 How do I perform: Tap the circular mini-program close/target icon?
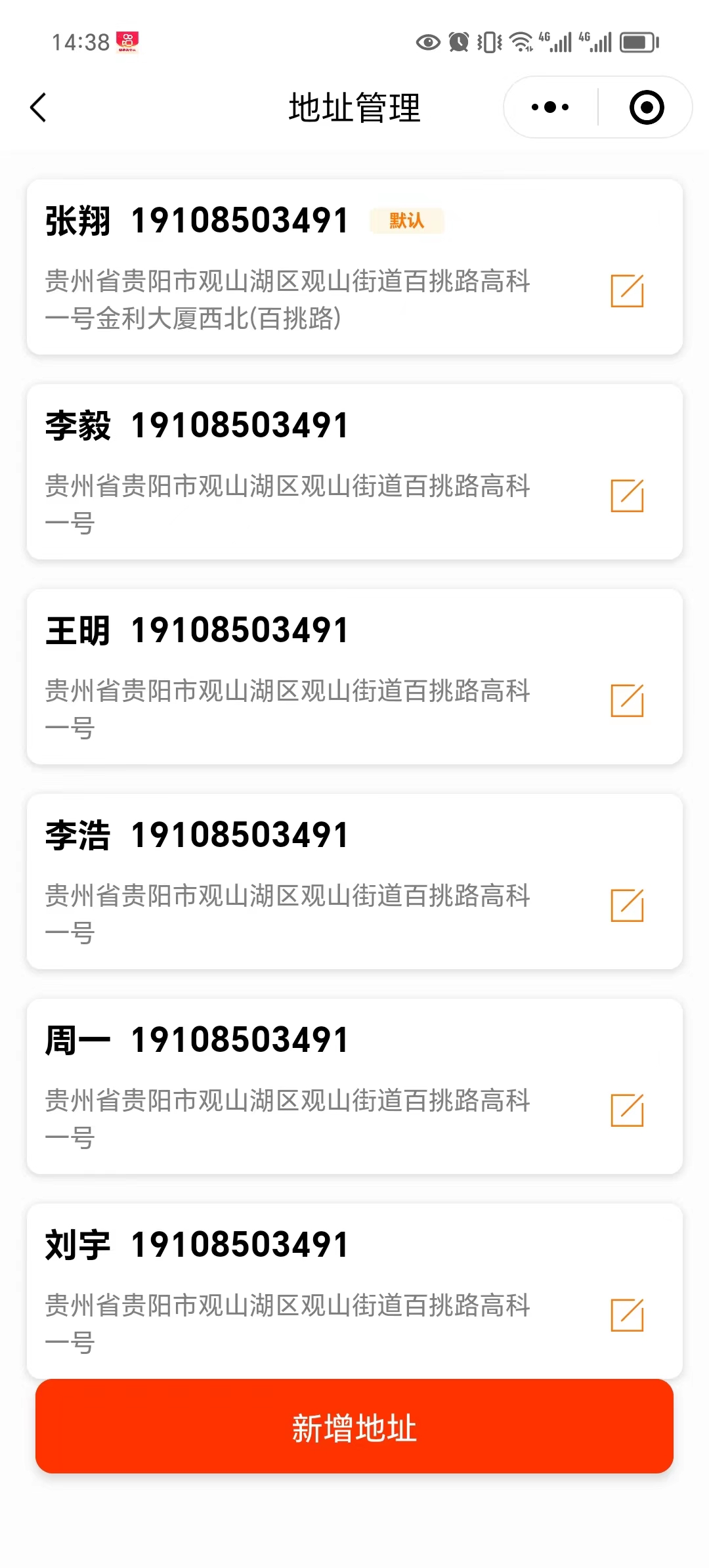pyautogui.click(x=645, y=106)
